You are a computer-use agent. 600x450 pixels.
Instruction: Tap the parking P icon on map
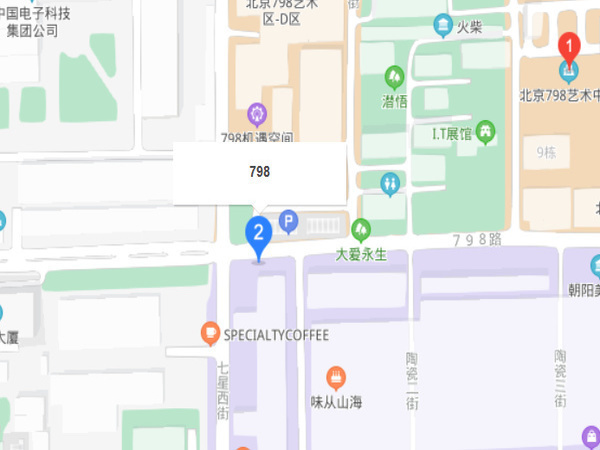click(289, 222)
